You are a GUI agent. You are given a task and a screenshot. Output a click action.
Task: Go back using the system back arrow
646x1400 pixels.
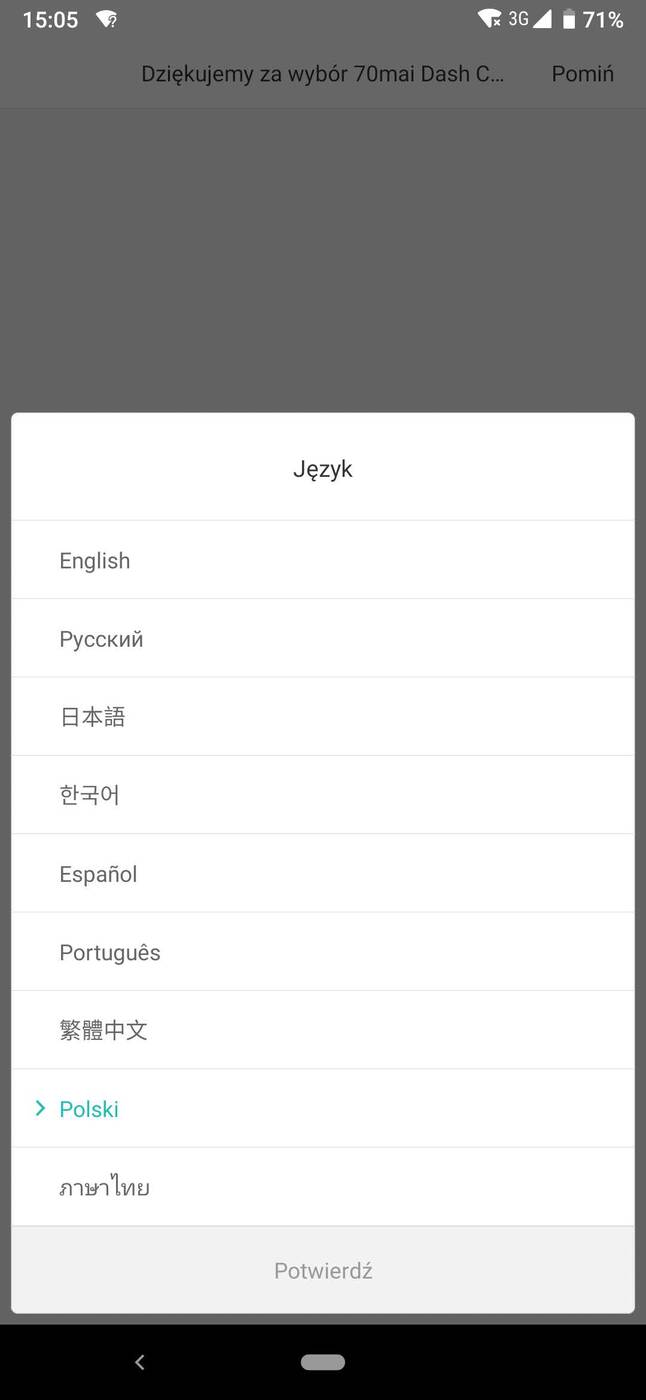139,1362
